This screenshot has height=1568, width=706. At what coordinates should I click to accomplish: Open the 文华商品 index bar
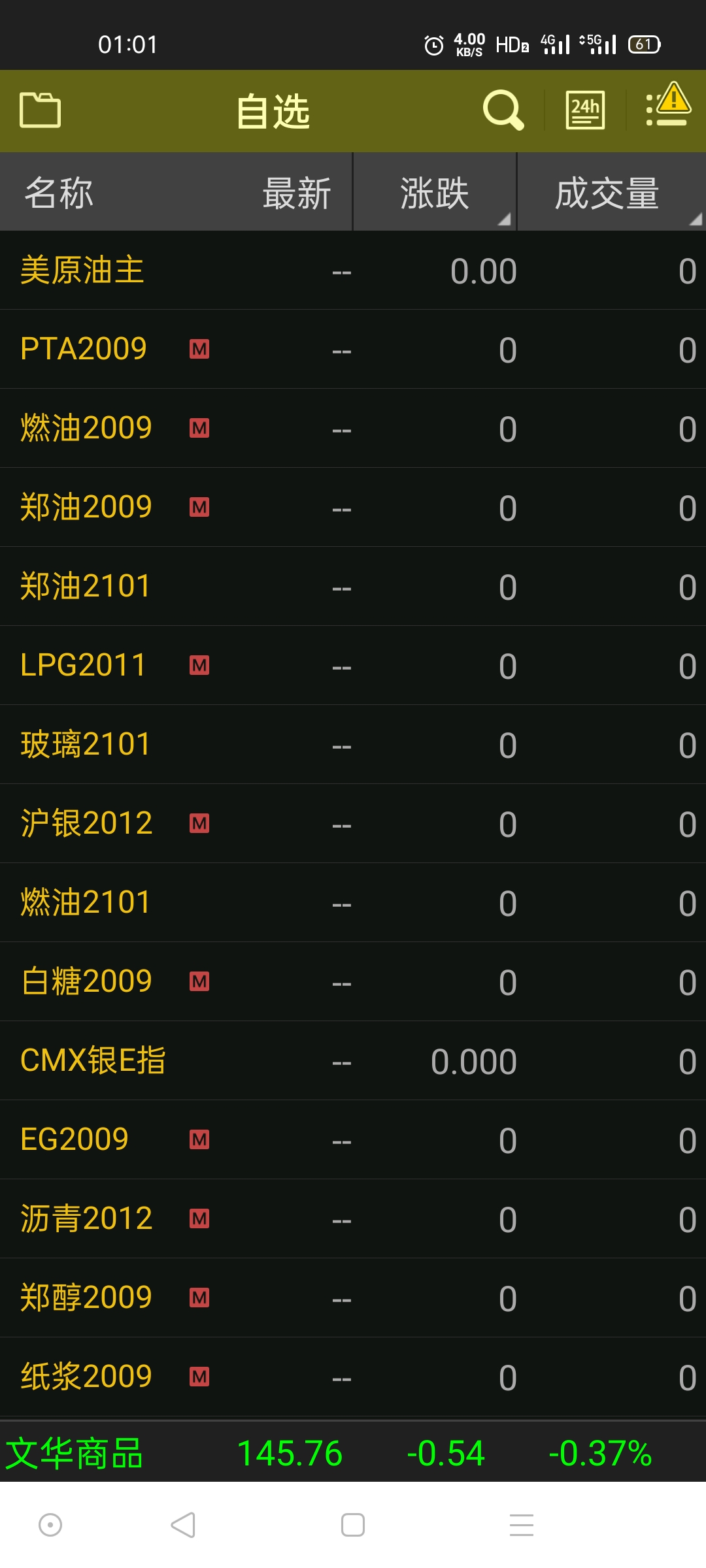tap(353, 1453)
